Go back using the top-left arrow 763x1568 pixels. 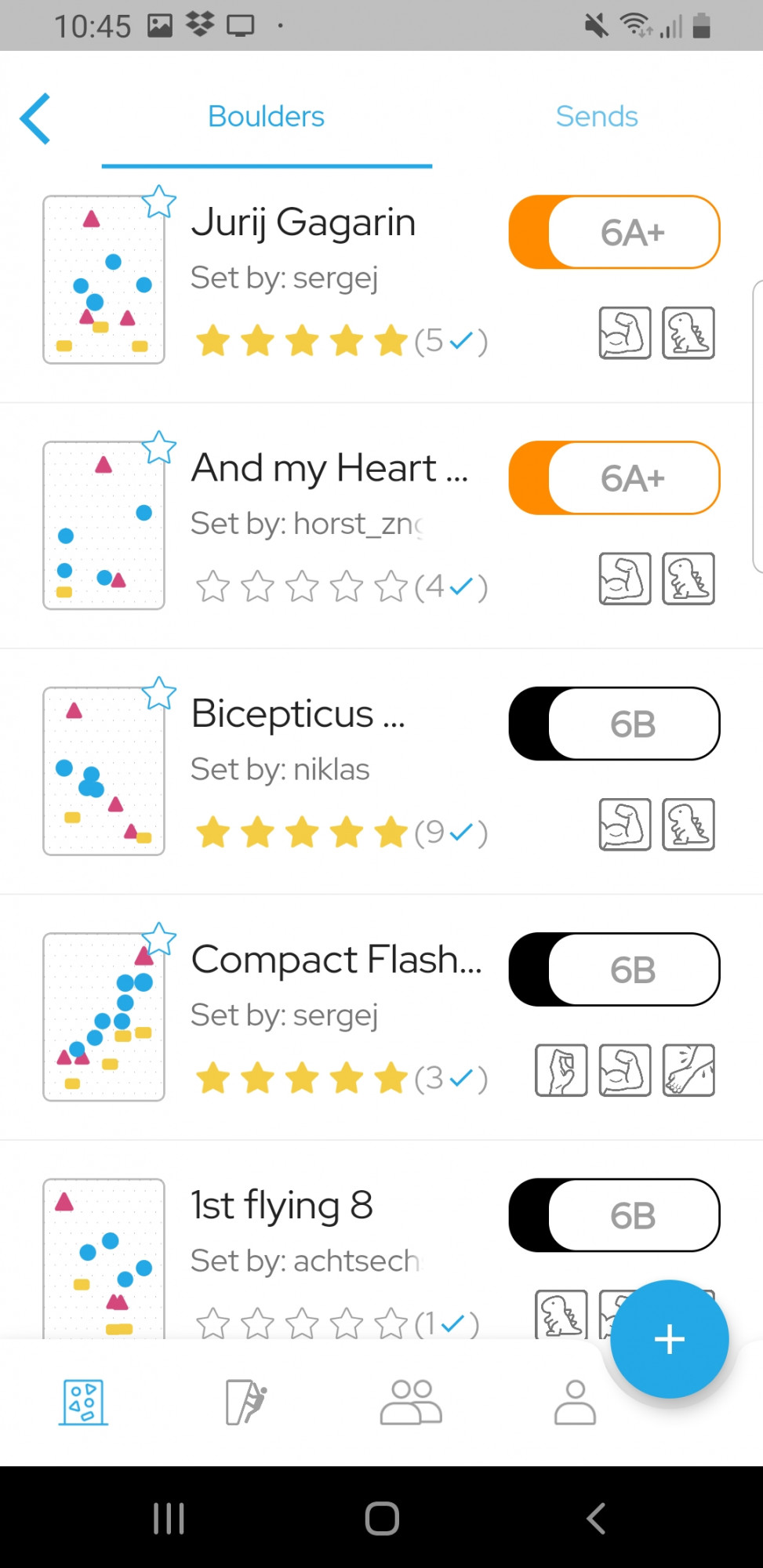tap(35, 118)
